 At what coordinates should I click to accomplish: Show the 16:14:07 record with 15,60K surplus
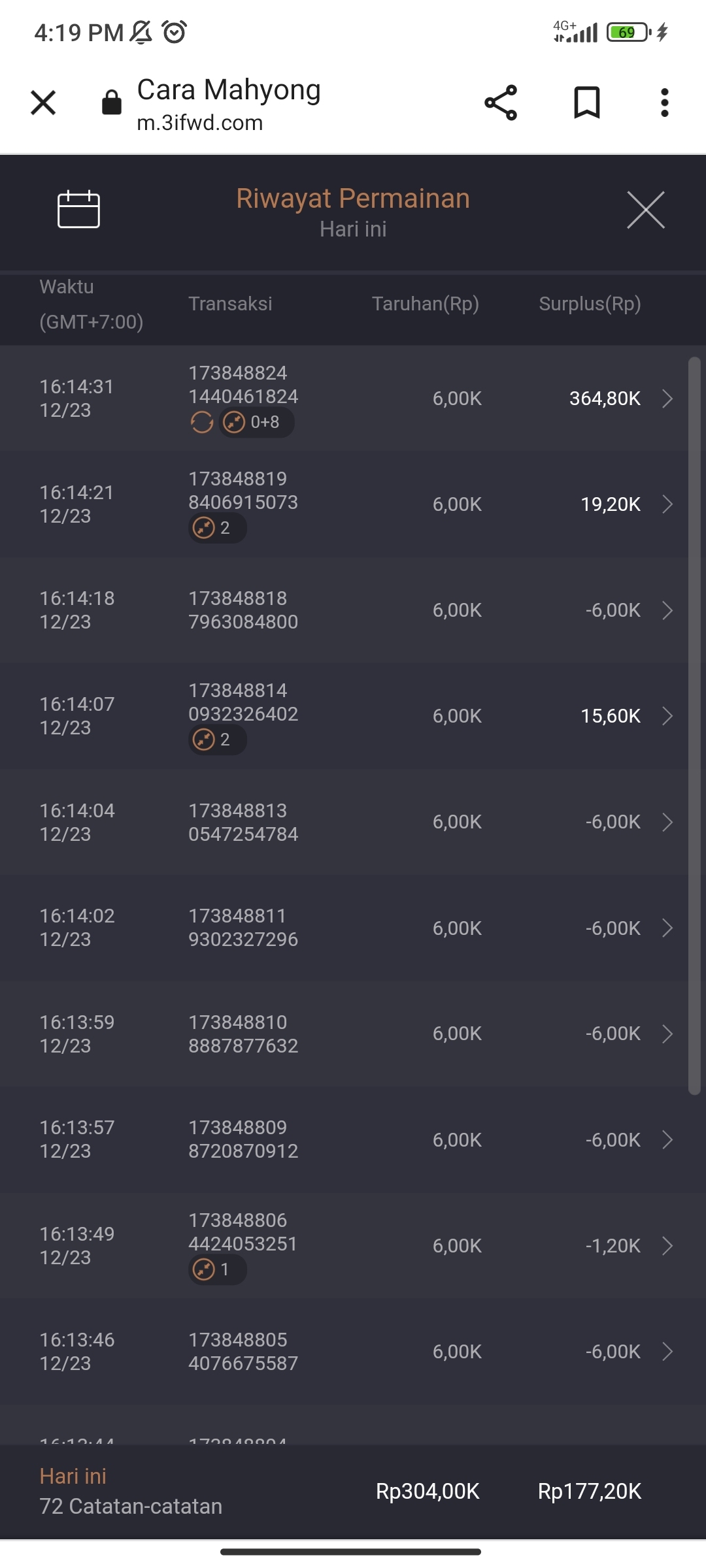click(x=667, y=716)
